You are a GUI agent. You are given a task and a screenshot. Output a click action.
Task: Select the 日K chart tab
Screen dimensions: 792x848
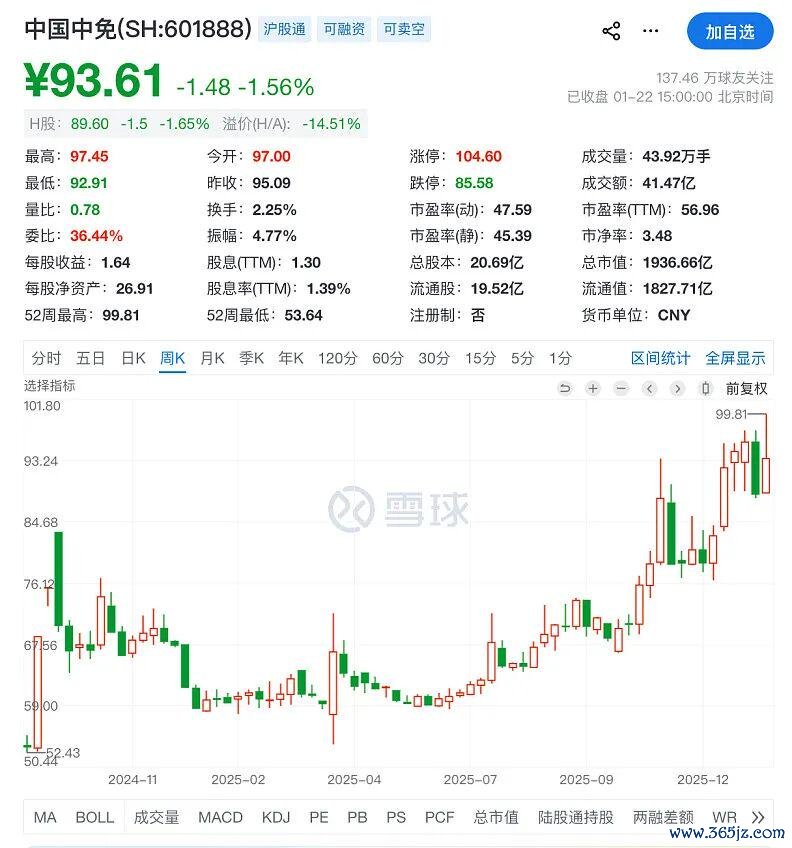(x=133, y=358)
